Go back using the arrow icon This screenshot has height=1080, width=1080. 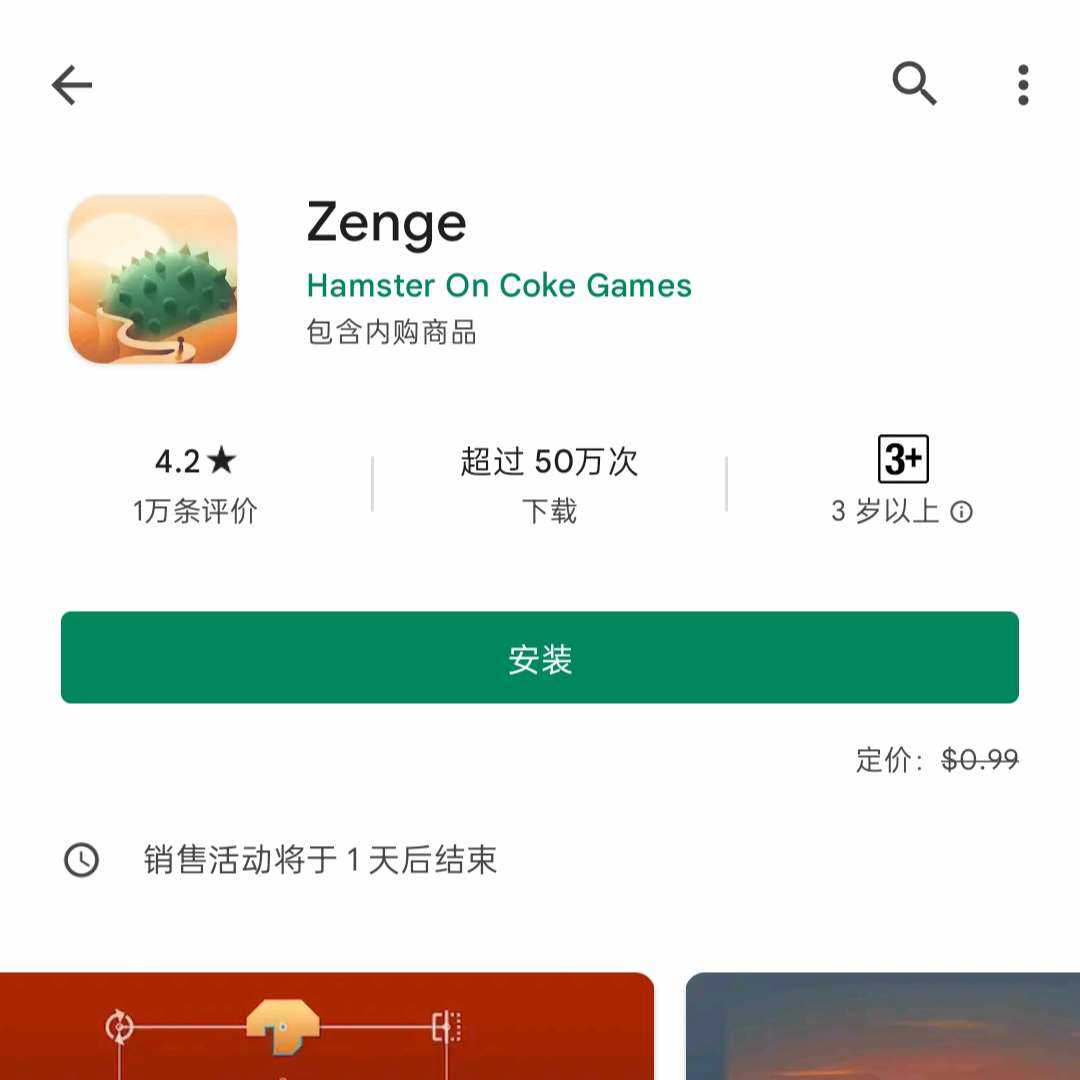point(72,85)
